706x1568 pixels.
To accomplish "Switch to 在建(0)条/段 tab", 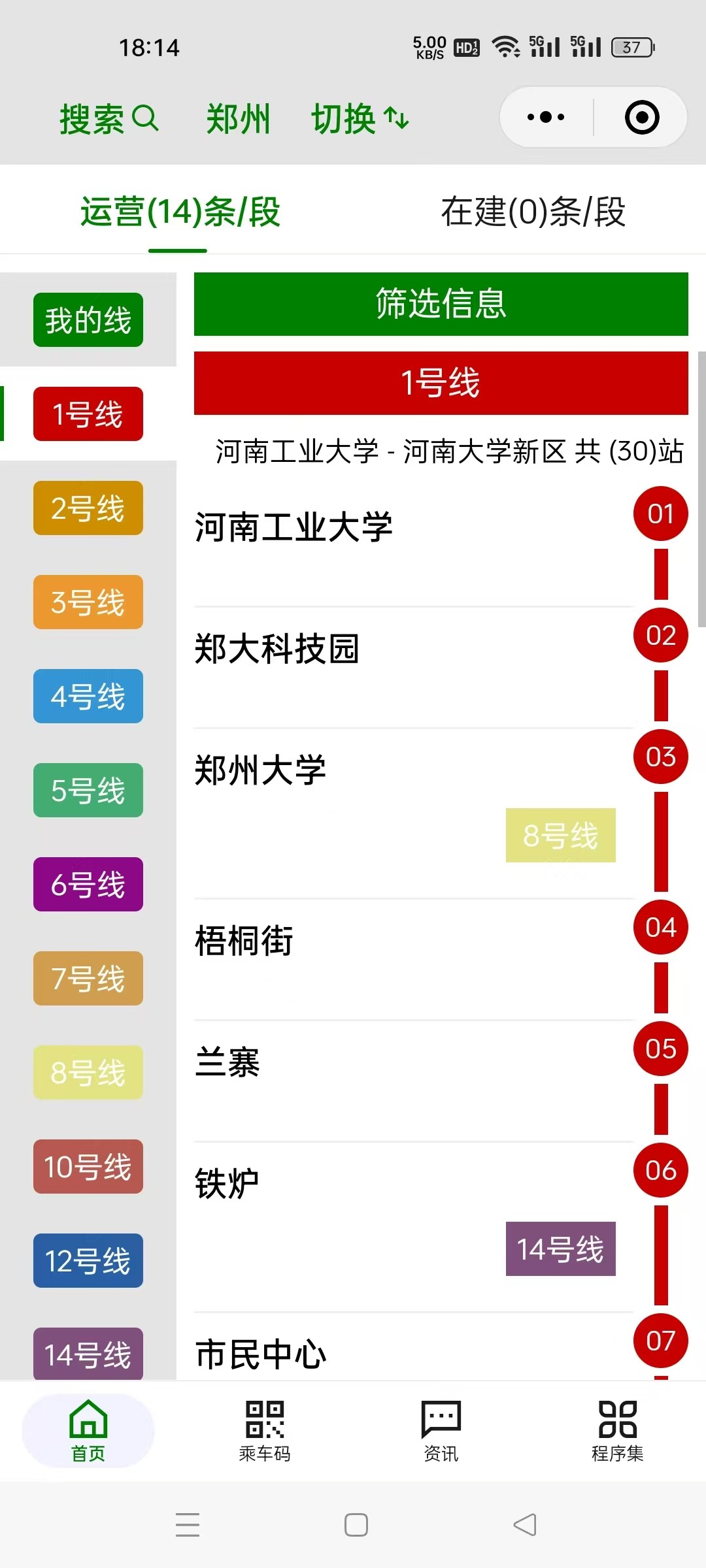I will (533, 212).
